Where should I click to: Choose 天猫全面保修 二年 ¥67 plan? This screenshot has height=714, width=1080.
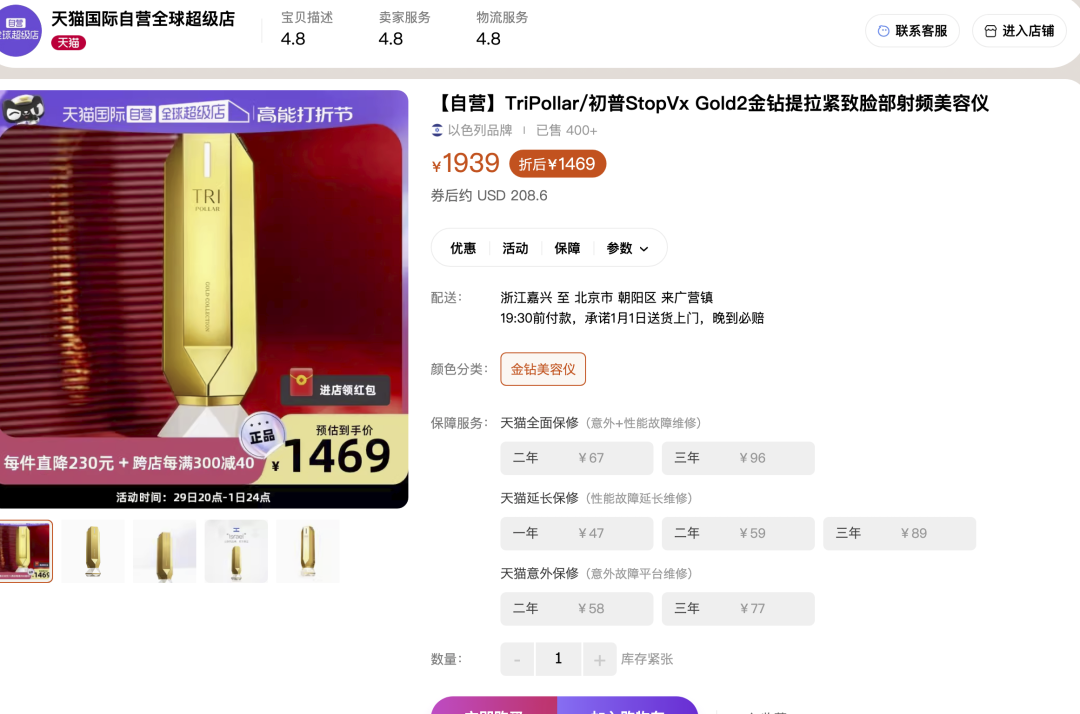(576, 458)
